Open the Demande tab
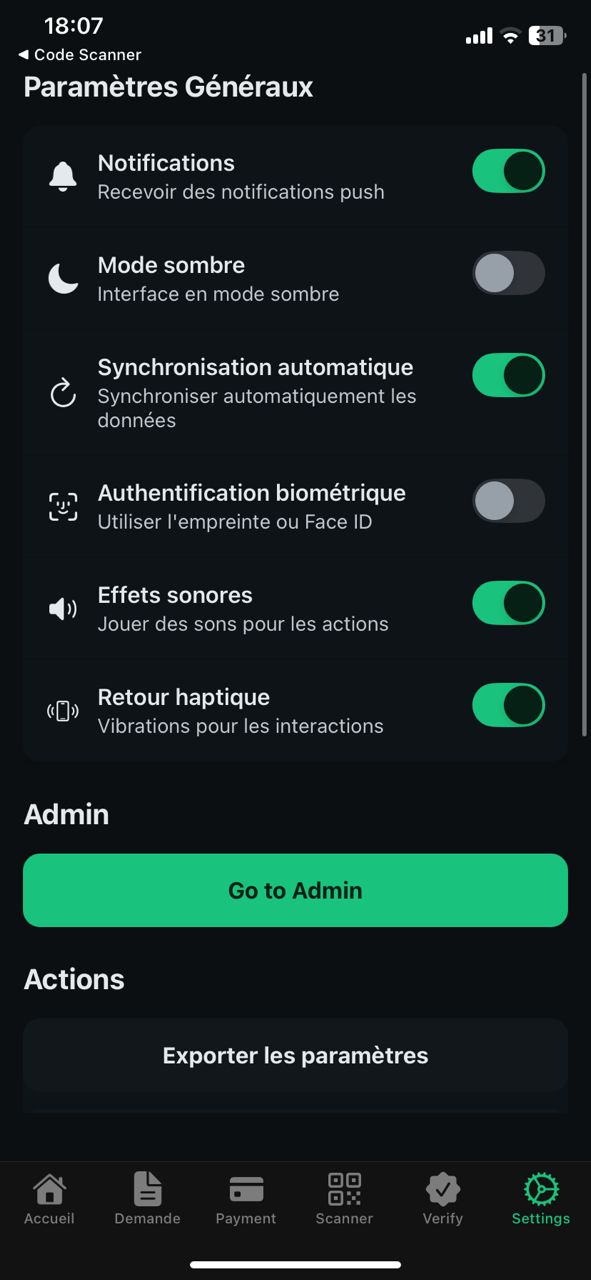 click(x=147, y=1200)
